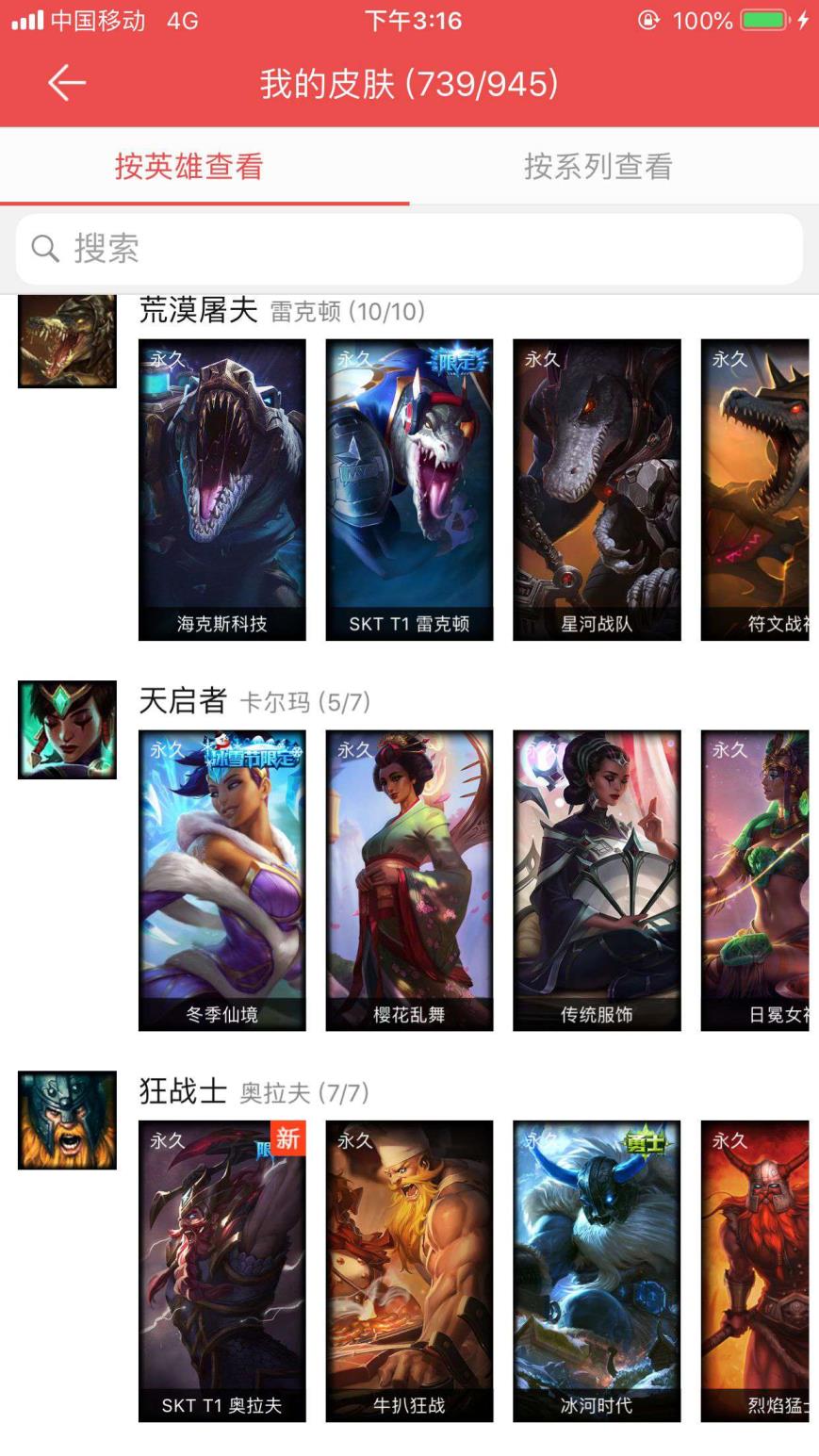Open the 冬季仙境 skin card
Image resolution: width=819 pixels, height=1456 pixels.
[221, 879]
